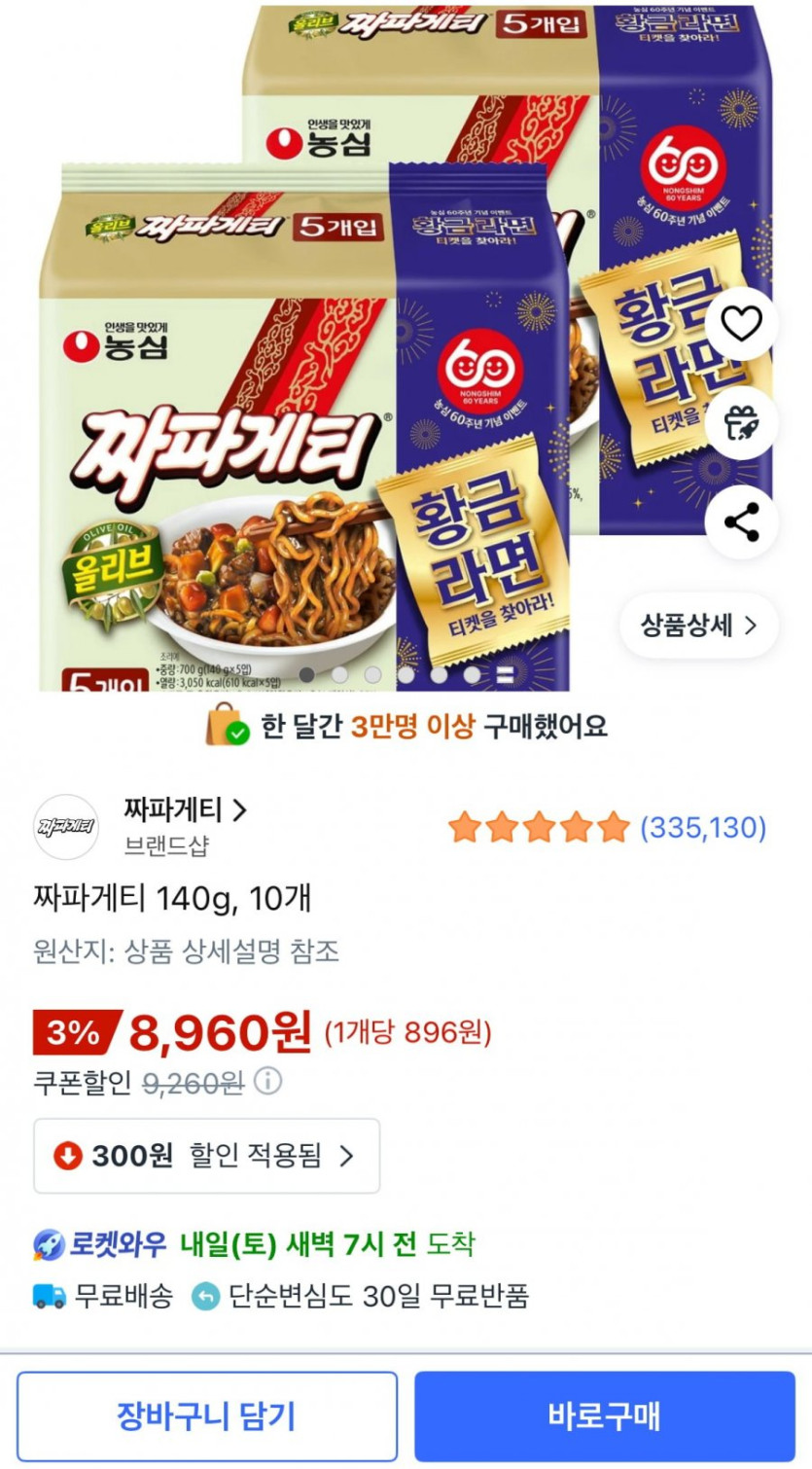The width and height of the screenshot is (812, 1469).
Task: Add to cart with 장바구니 담기
Action: 206,1415
